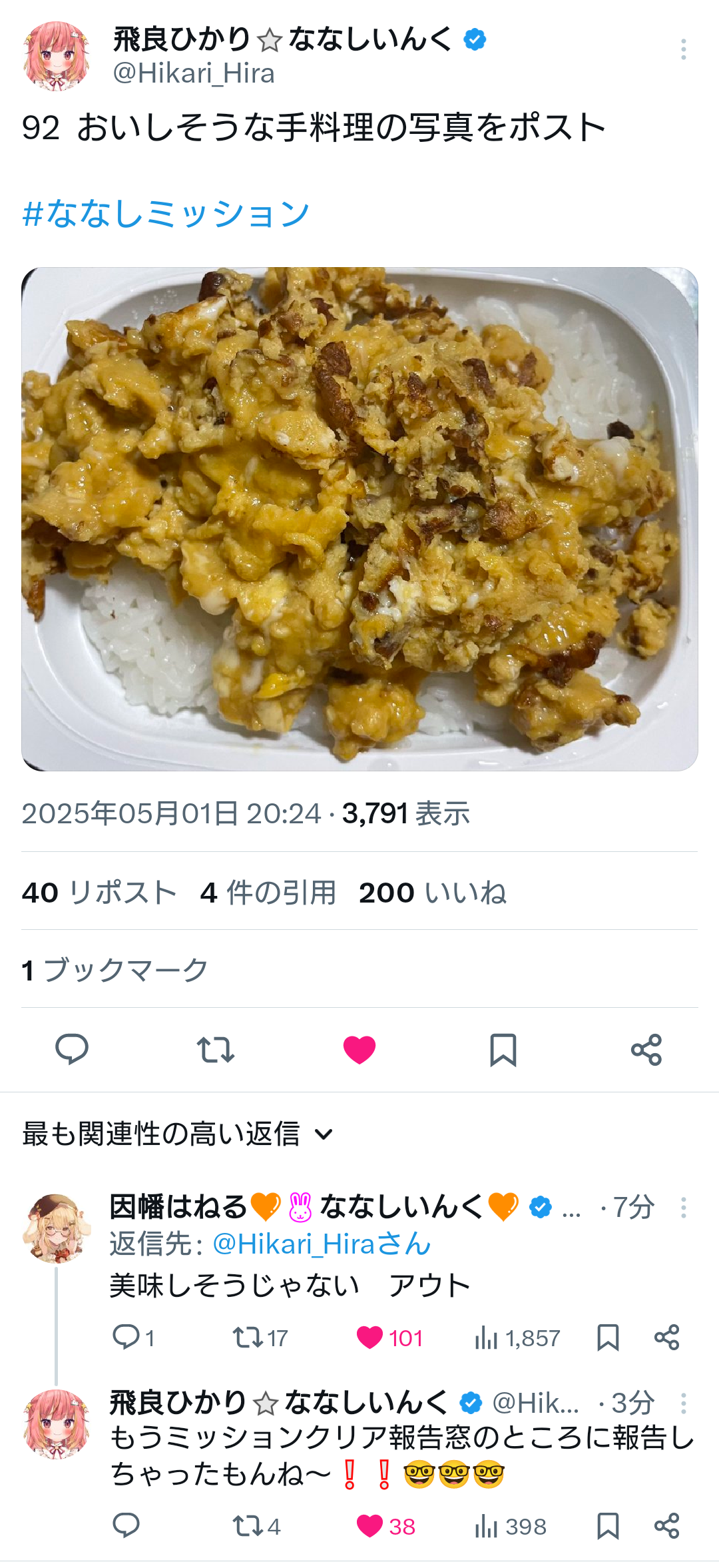719x1568 pixels.
Task: Open 飛良ひかり's profile avatar on the main post
Action: tap(57, 56)
